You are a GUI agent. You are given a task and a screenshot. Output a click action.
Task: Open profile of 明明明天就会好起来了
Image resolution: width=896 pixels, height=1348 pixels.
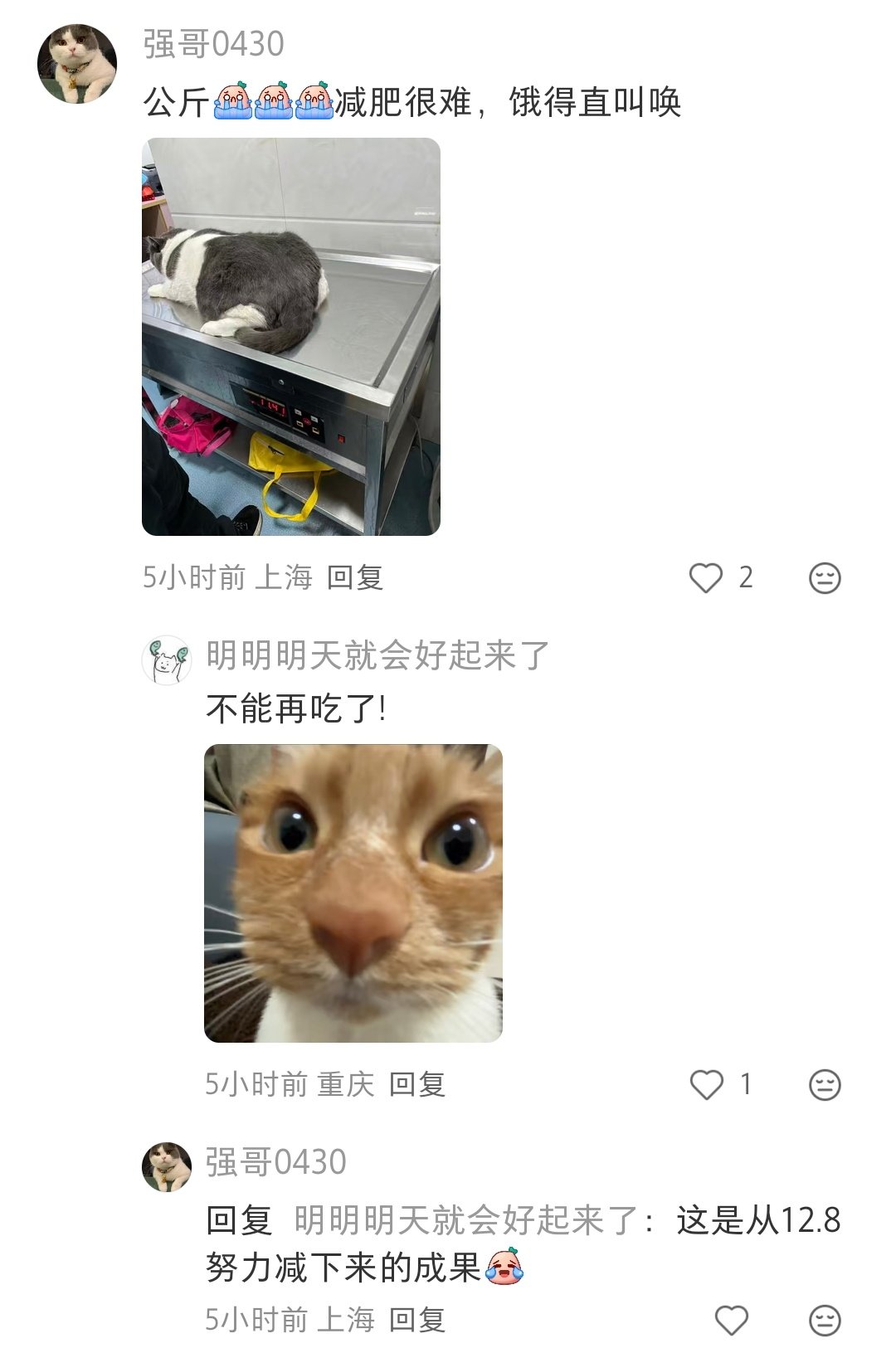click(167, 660)
